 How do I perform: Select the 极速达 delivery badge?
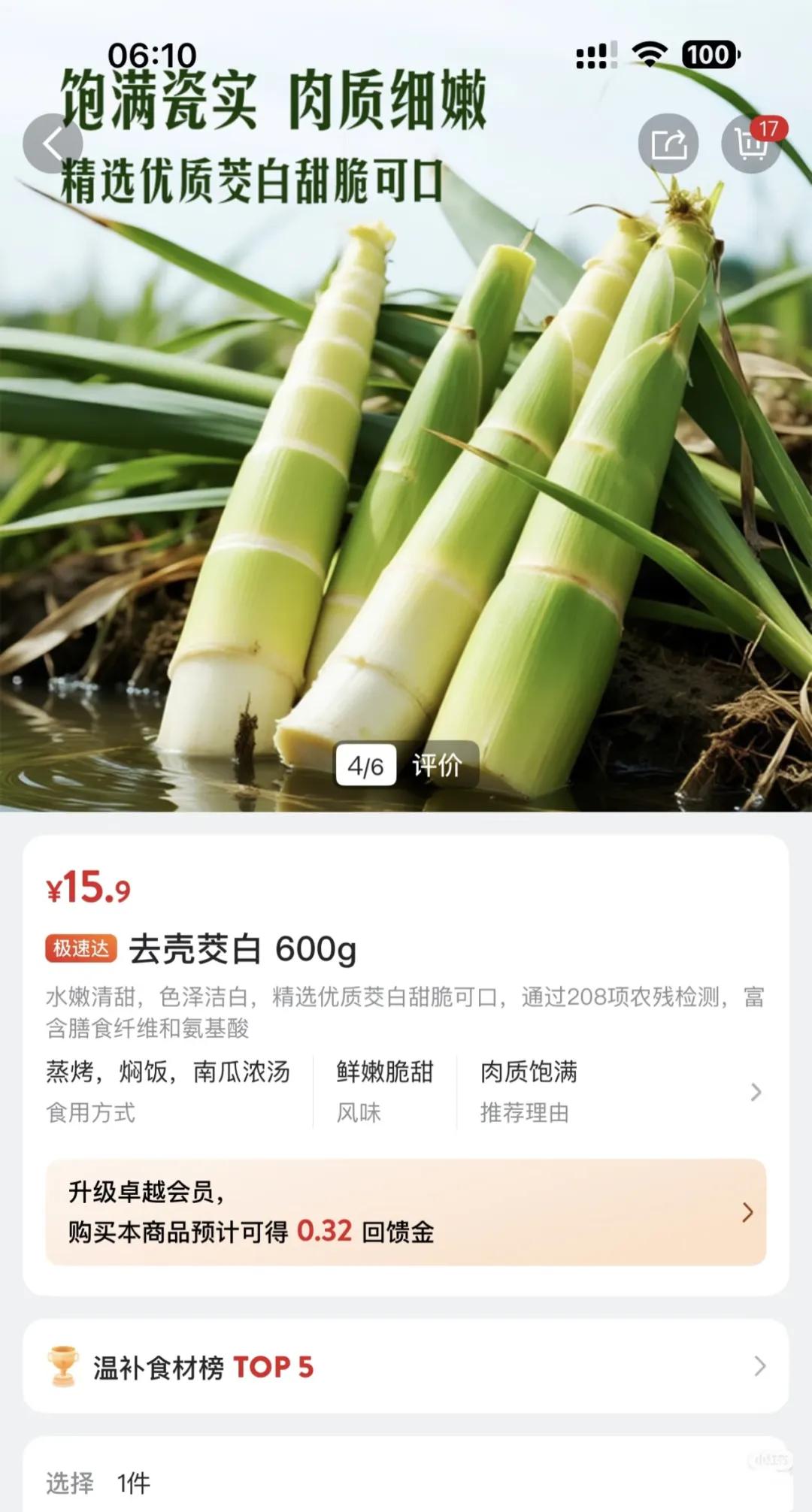pos(80,949)
